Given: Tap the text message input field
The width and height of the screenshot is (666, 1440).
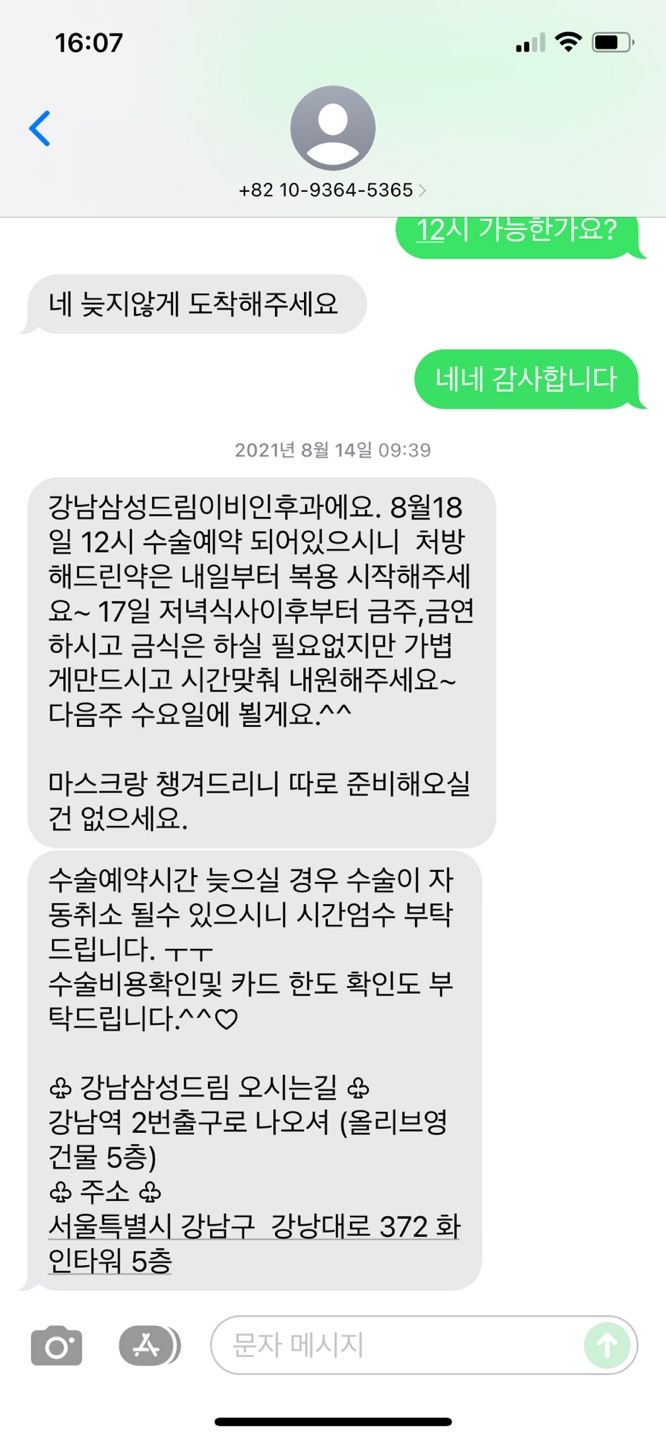Looking at the screenshot, I should click(x=400, y=1345).
